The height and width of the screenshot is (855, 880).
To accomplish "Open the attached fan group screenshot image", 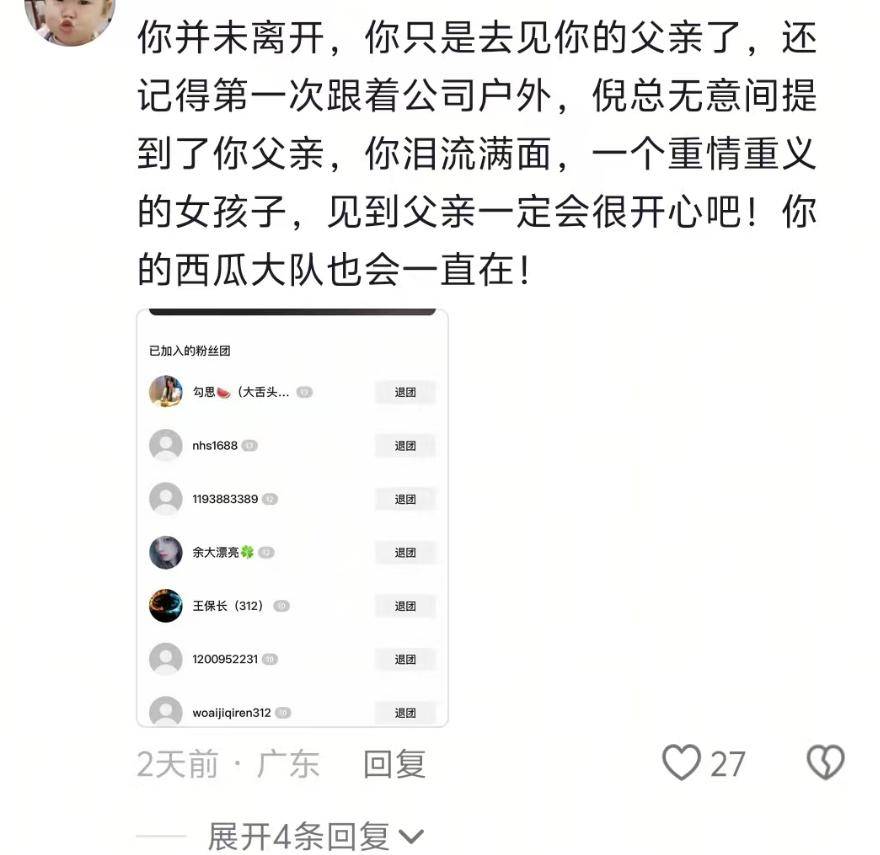I will click(x=292, y=517).
